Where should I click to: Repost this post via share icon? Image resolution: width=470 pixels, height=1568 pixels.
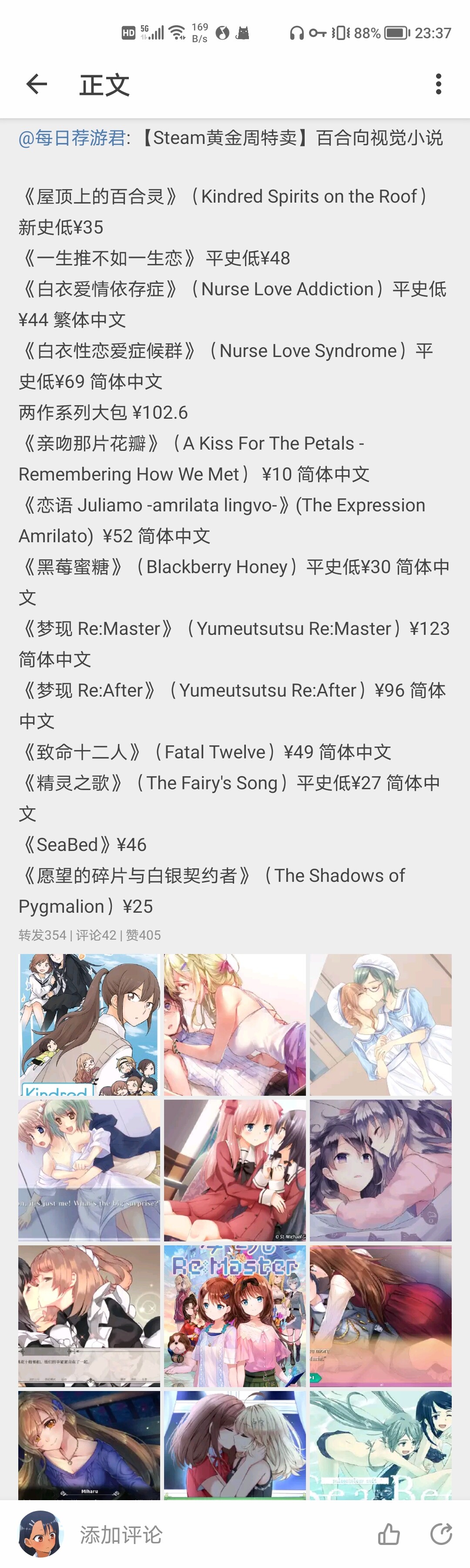[x=441, y=1535]
